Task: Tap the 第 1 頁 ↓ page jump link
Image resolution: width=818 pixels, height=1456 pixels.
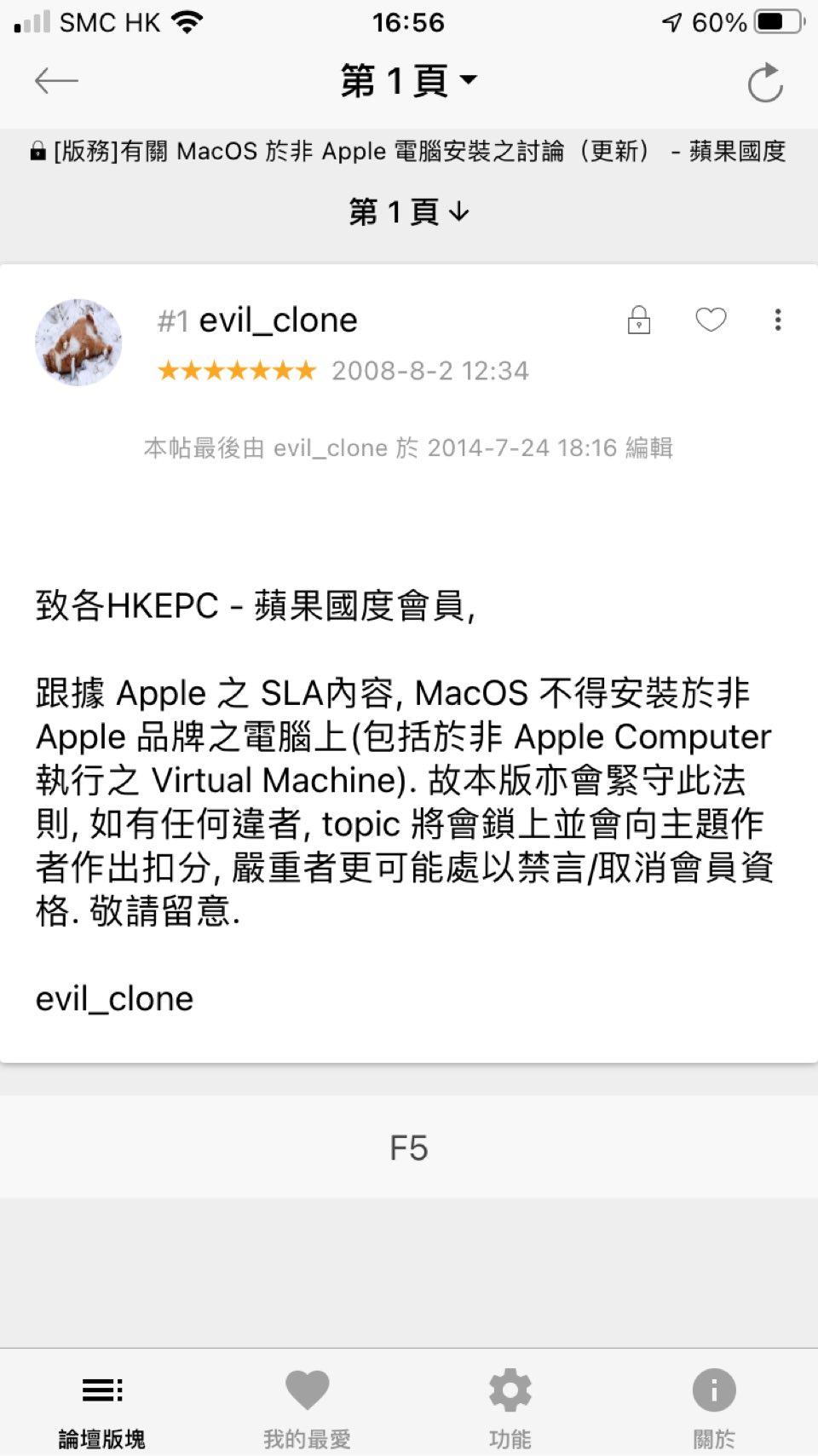Action: tap(409, 211)
